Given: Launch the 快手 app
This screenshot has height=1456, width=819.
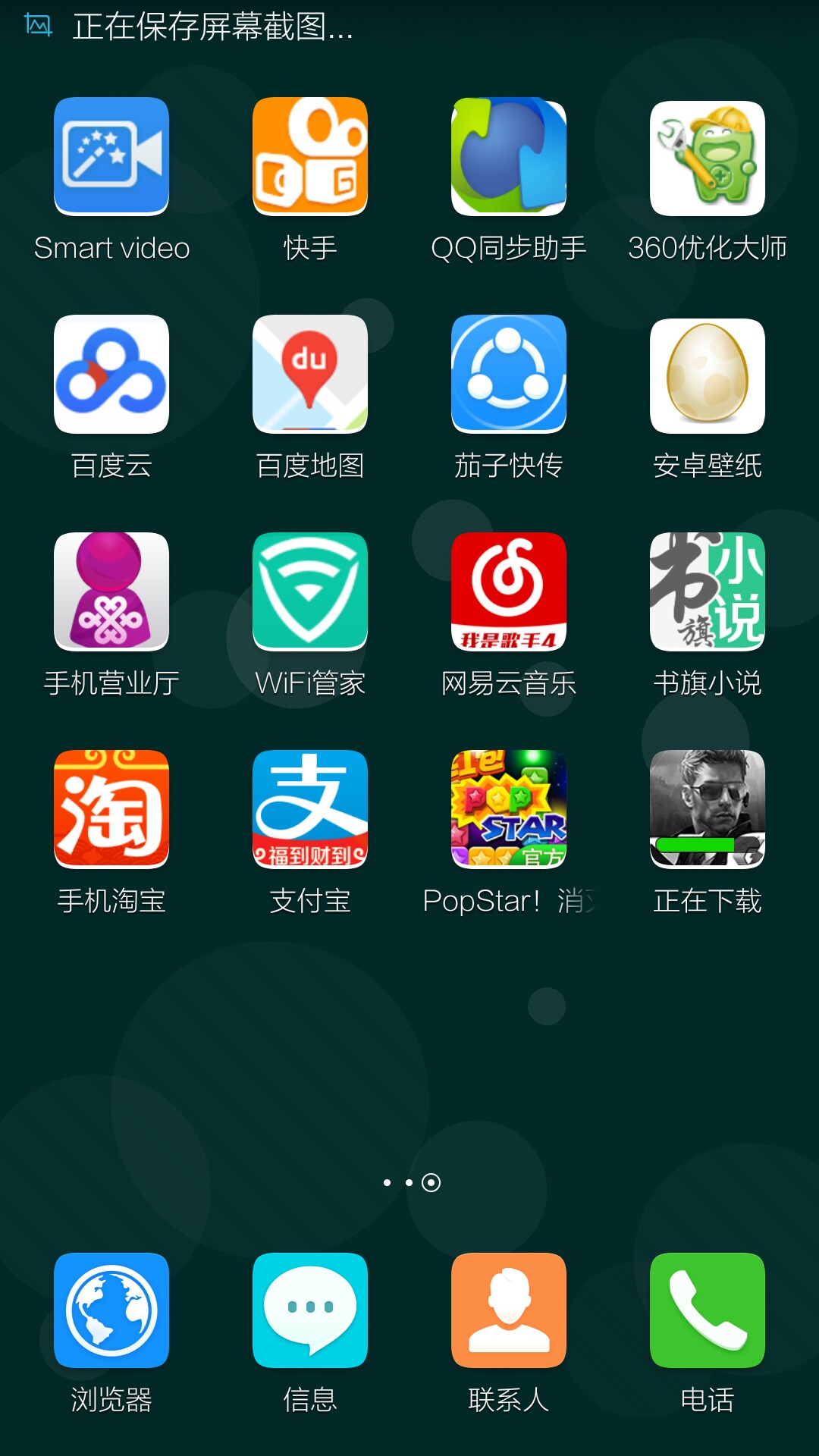Looking at the screenshot, I should coord(310,156).
